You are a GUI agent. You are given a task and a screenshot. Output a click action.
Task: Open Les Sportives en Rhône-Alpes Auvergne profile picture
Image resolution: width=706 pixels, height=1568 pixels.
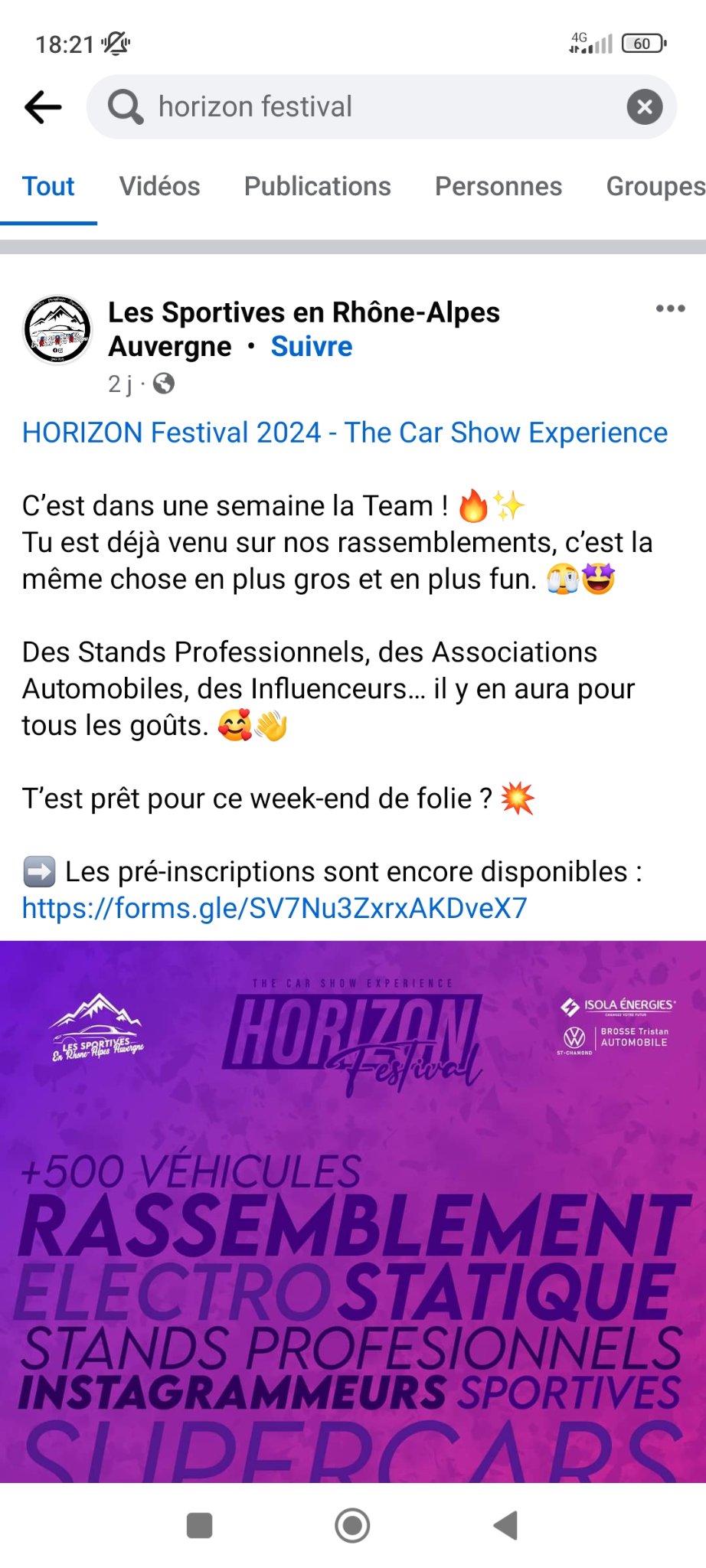tap(57, 330)
